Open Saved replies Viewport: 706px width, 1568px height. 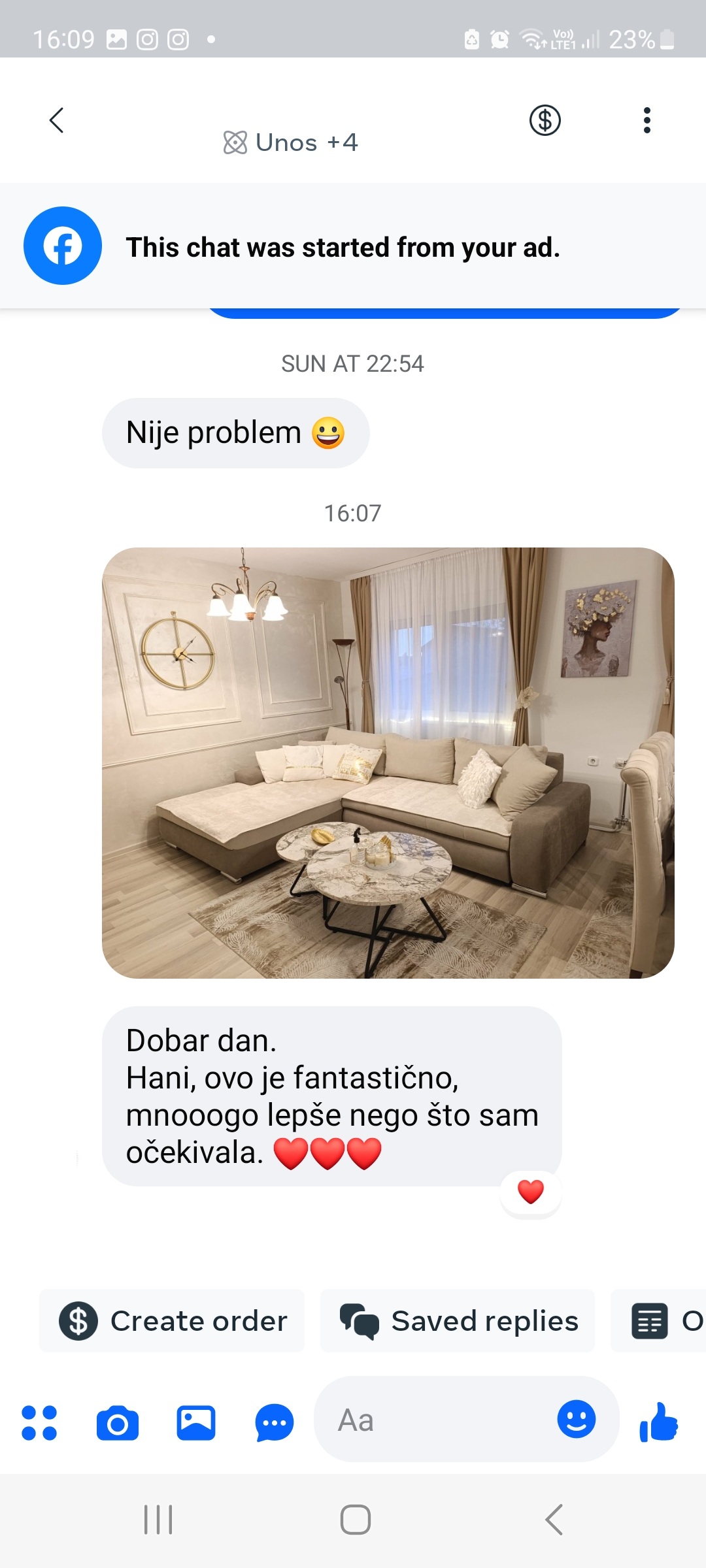(x=458, y=1321)
